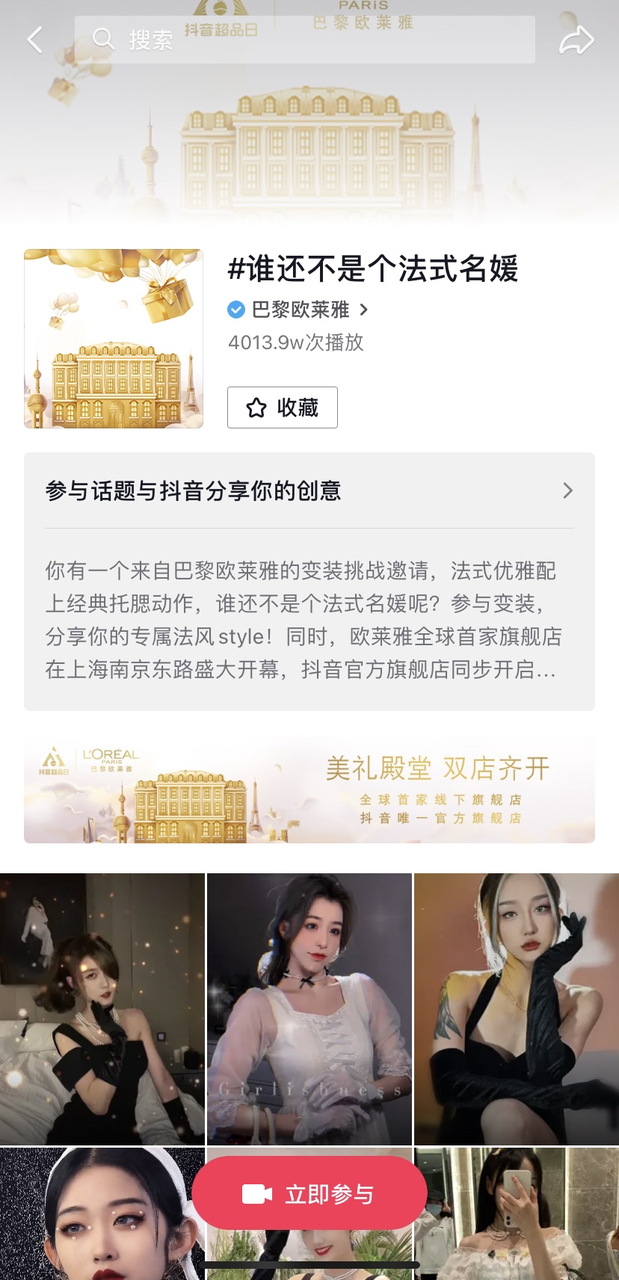Tap 立即参与 to join the challenge
Screen dimensions: 619x1280
point(309,1194)
